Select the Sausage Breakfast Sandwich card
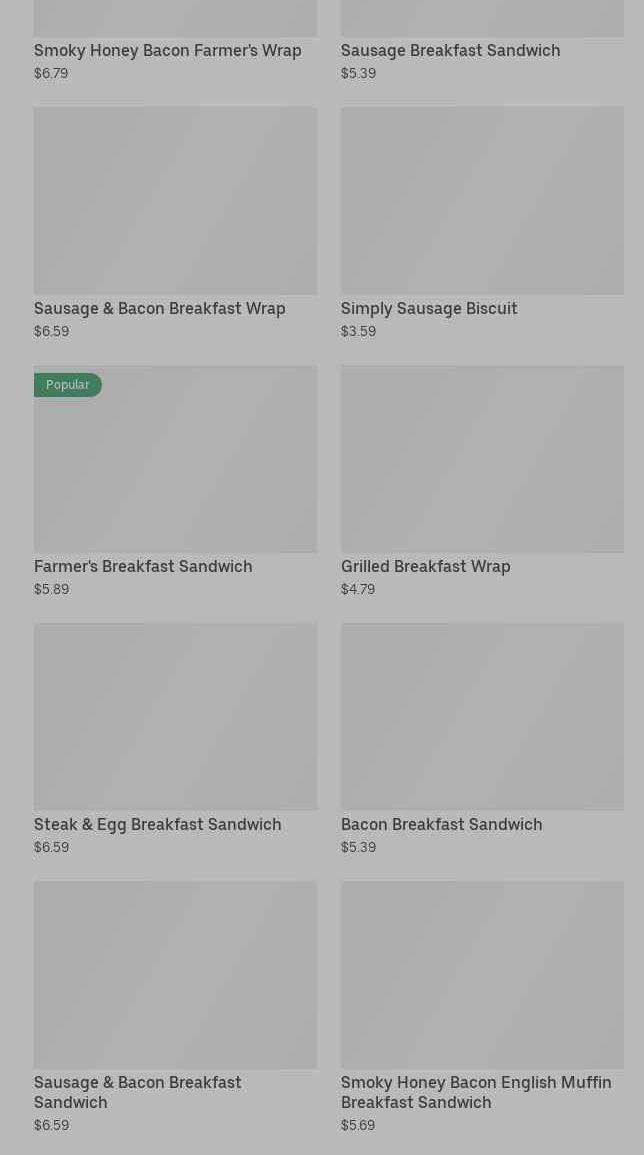 450,50
